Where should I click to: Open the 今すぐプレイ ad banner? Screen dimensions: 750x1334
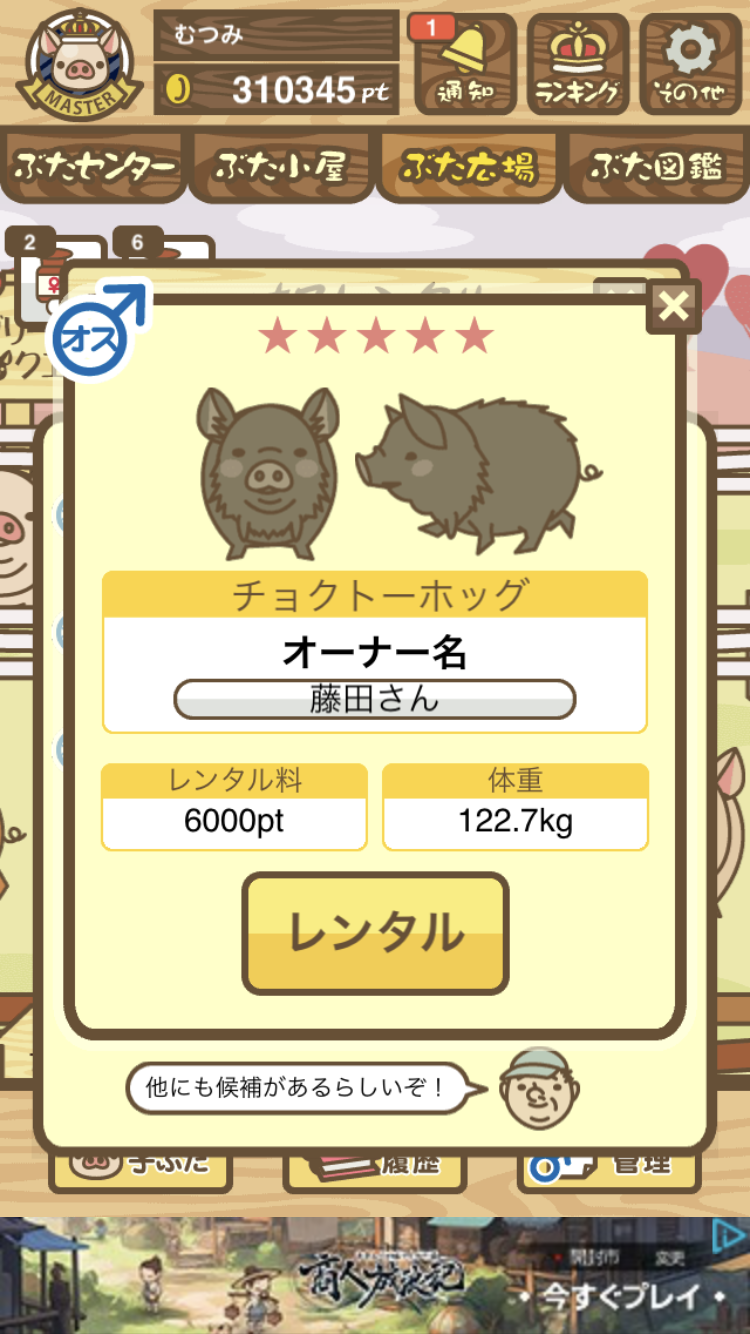click(375, 1275)
